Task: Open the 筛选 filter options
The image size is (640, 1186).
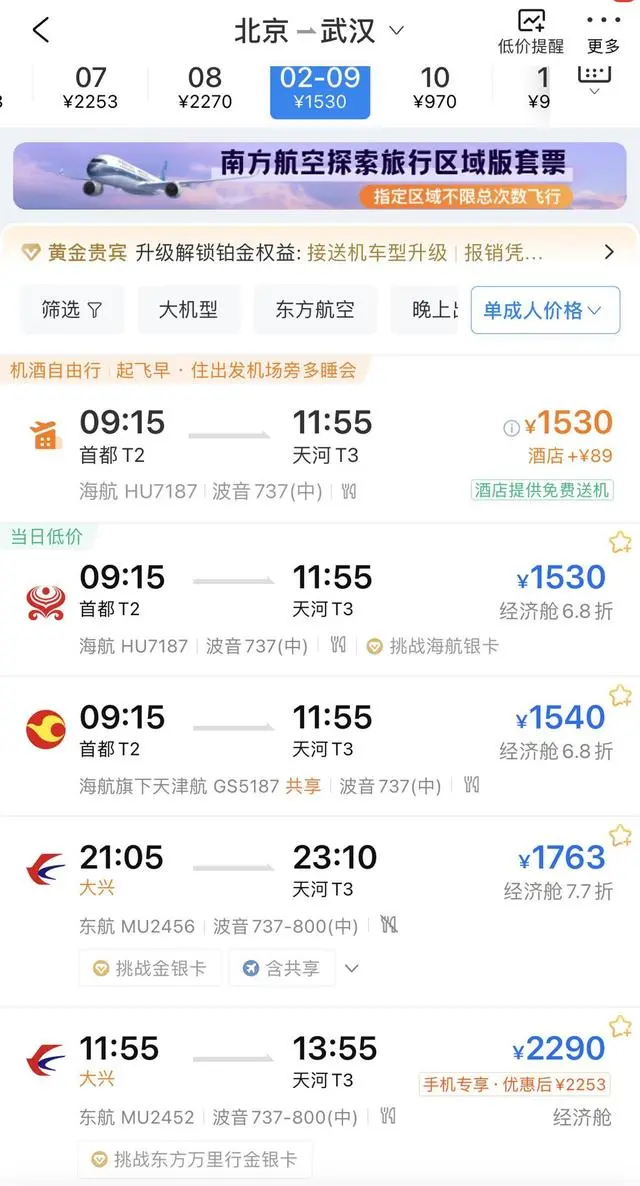Action: pos(72,310)
